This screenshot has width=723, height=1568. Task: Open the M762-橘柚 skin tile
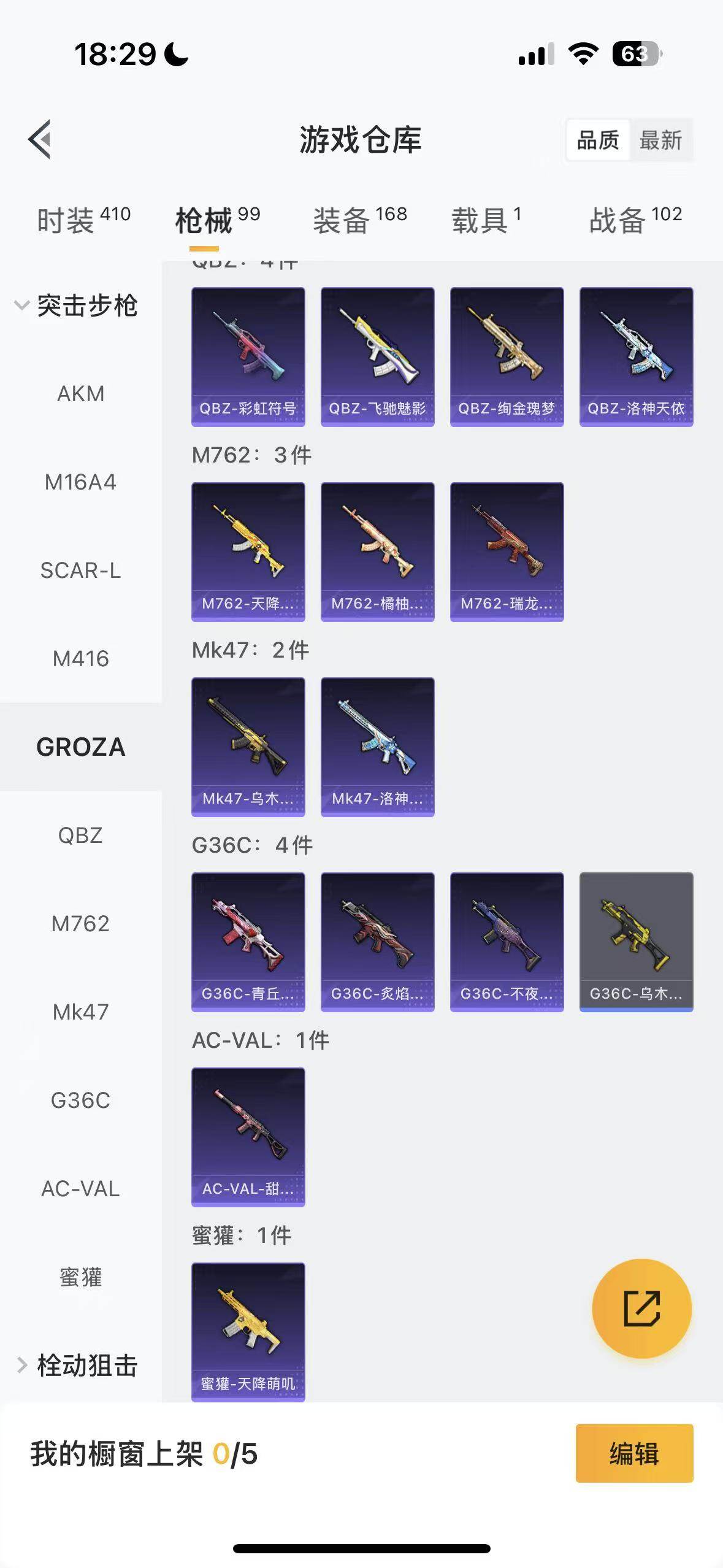point(377,551)
